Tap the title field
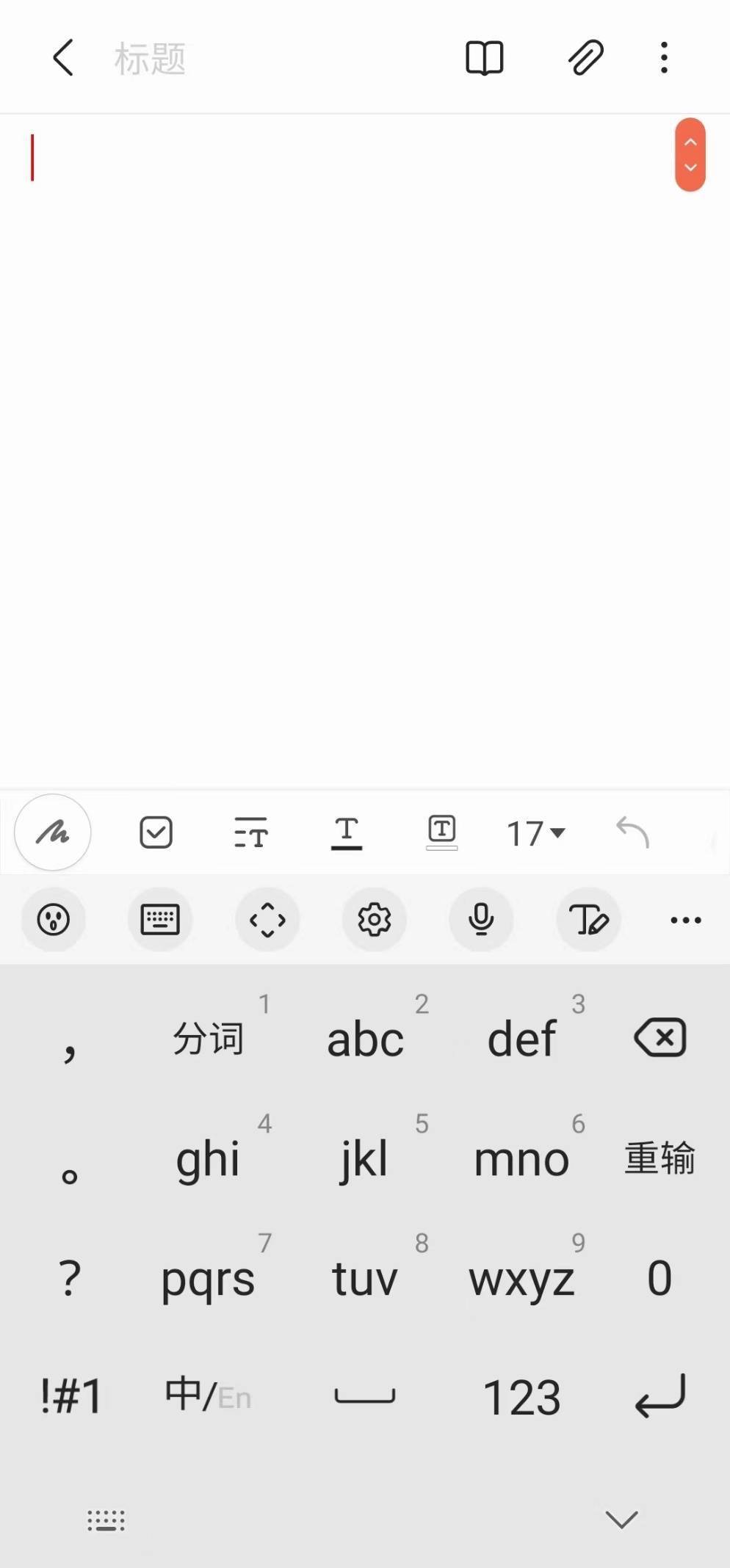This screenshot has width=730, height=1568. [150, 59]
